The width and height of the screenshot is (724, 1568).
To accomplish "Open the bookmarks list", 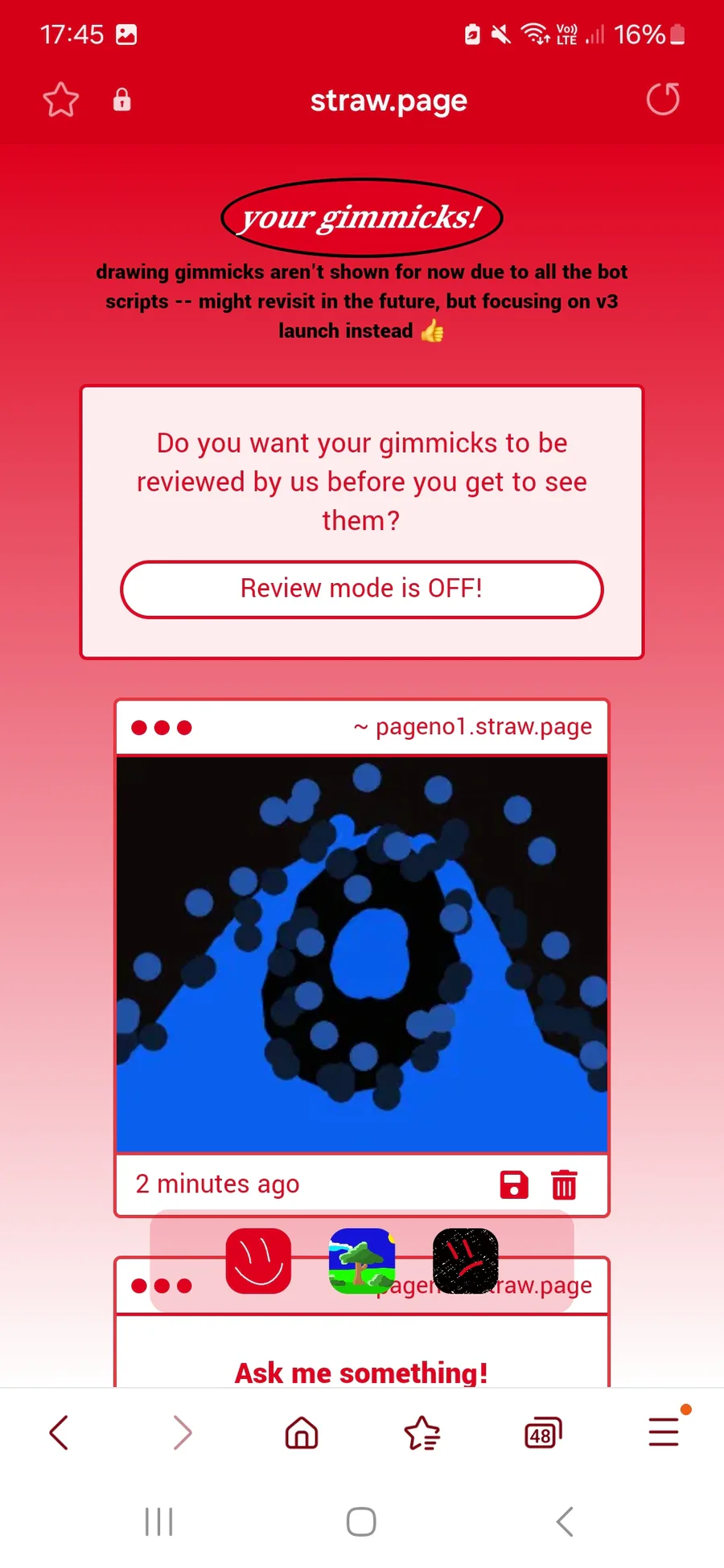I will coord(422,1433).
